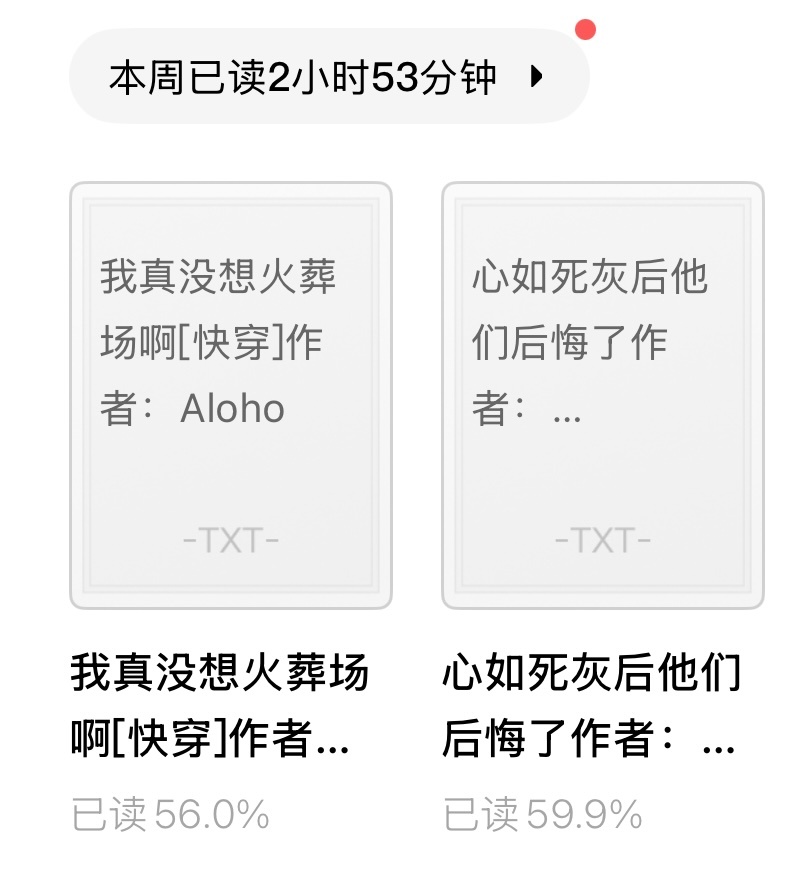Expand weekly reading statistics via the chevron

537,75
